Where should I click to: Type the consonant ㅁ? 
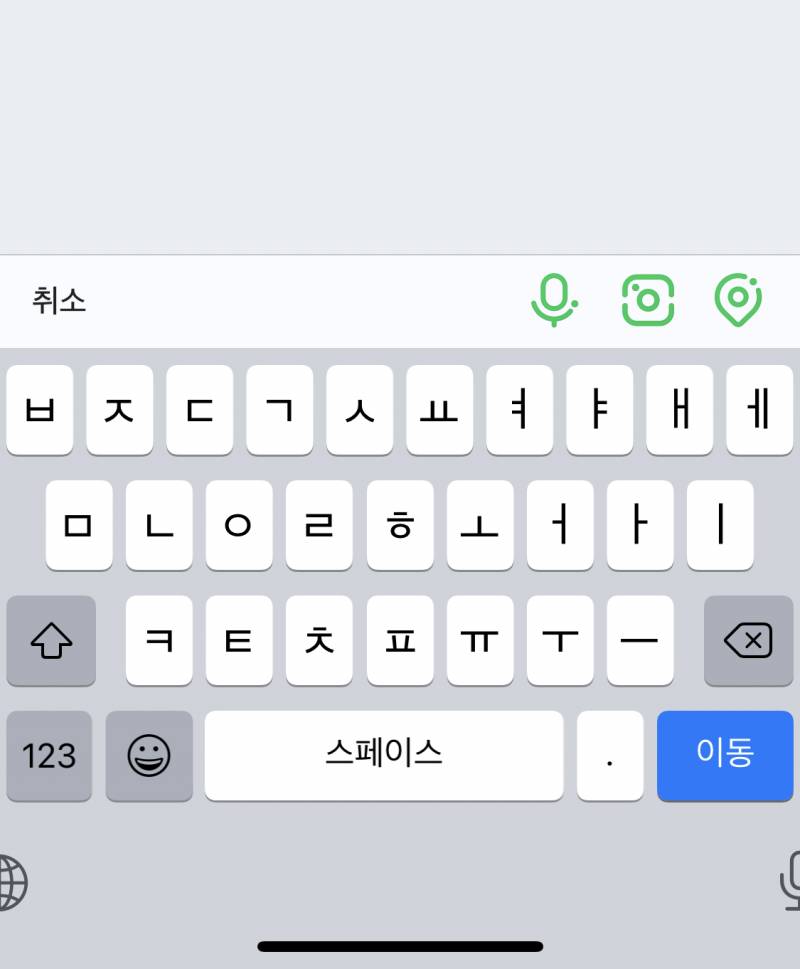(79, 526)
